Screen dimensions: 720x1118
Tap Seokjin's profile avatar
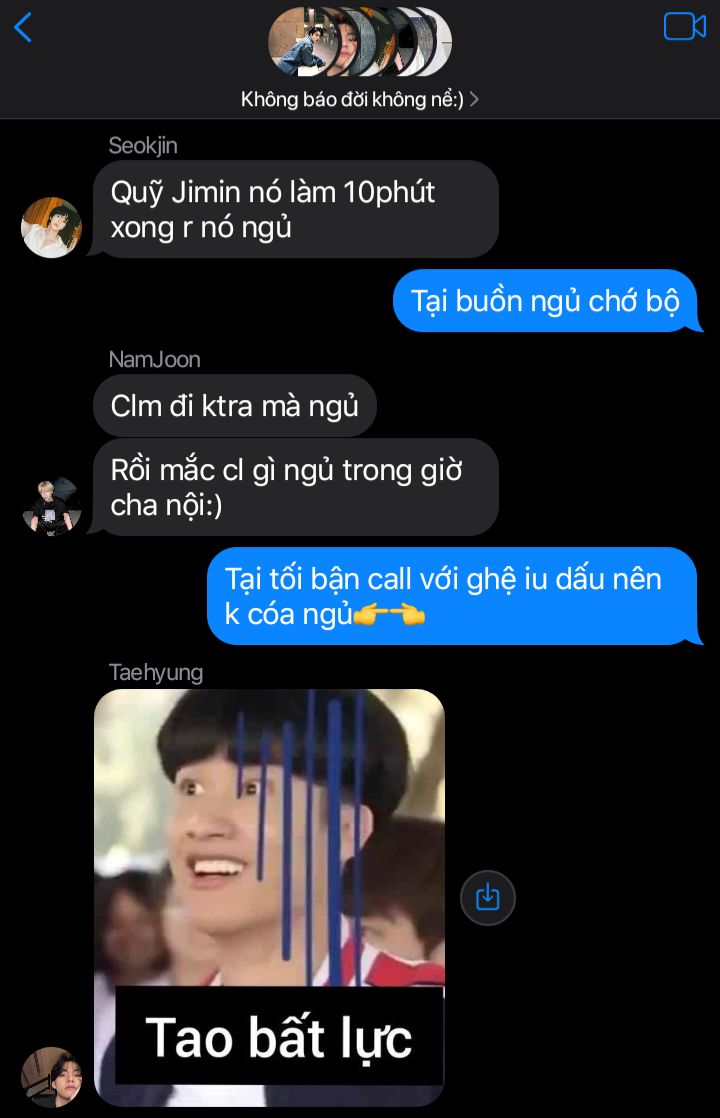[x=51, y=227]
